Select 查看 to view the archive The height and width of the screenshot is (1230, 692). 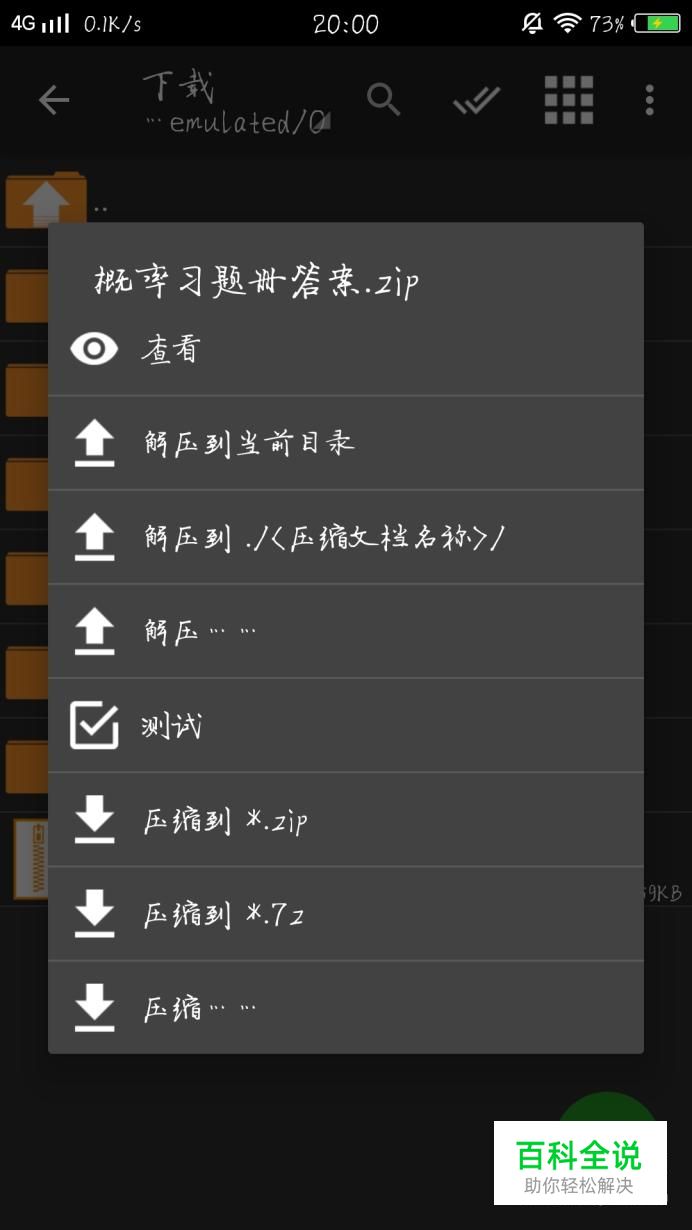pos(345,349)
